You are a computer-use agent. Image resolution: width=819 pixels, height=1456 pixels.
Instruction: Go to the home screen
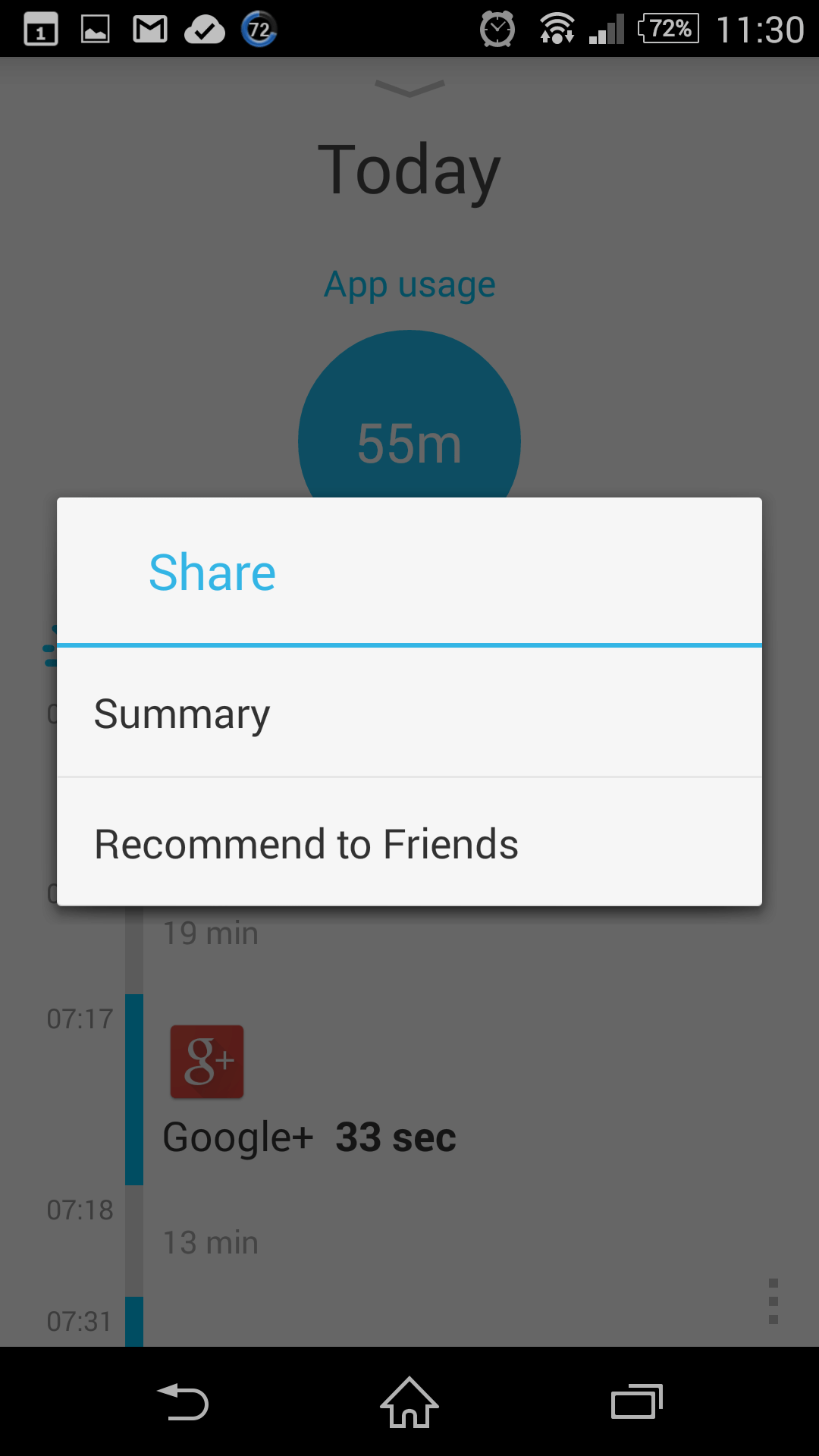pyautogui.click(x=409, y=1402)
